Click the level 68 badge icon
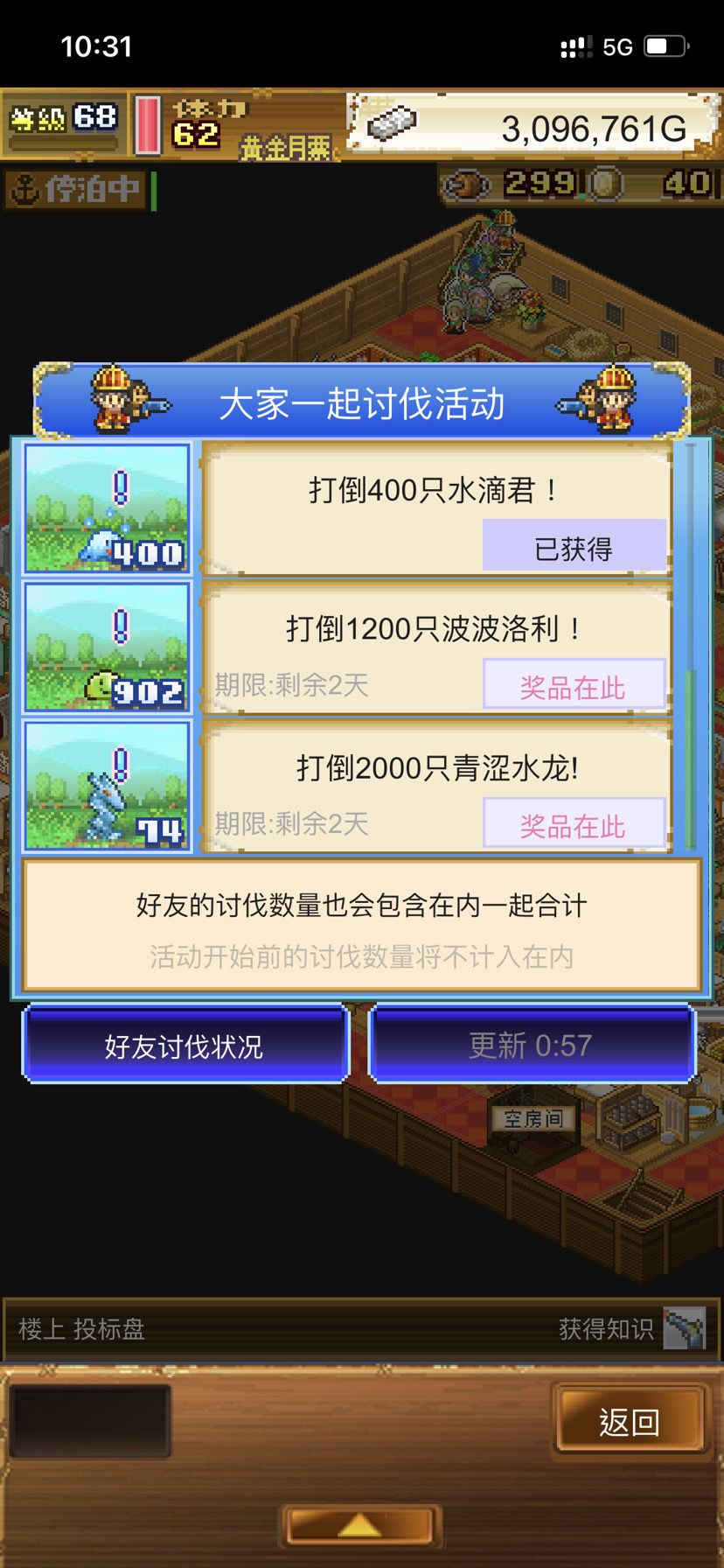 [61, 118]
